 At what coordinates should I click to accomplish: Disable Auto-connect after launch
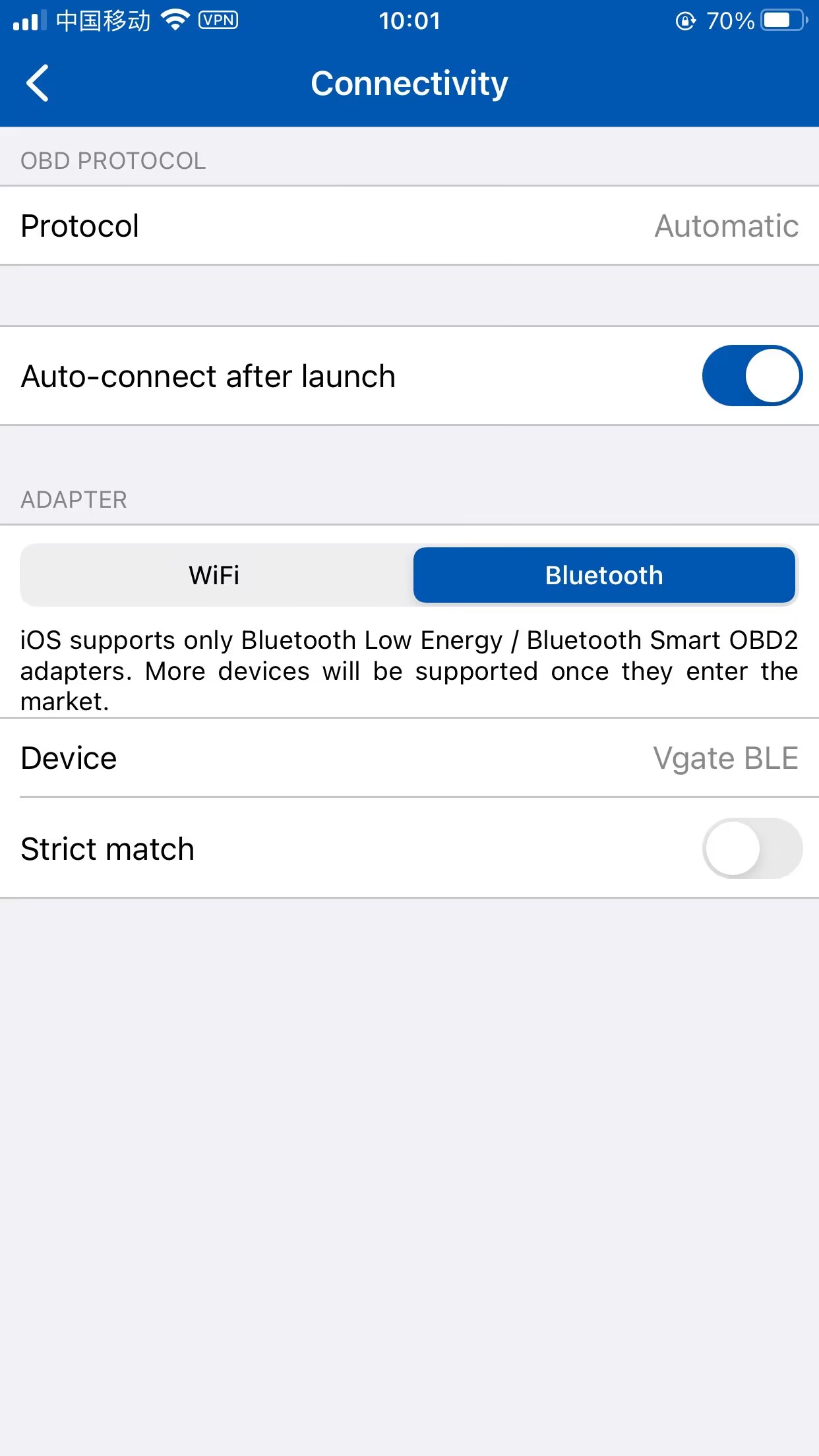(x=752, y=376)
